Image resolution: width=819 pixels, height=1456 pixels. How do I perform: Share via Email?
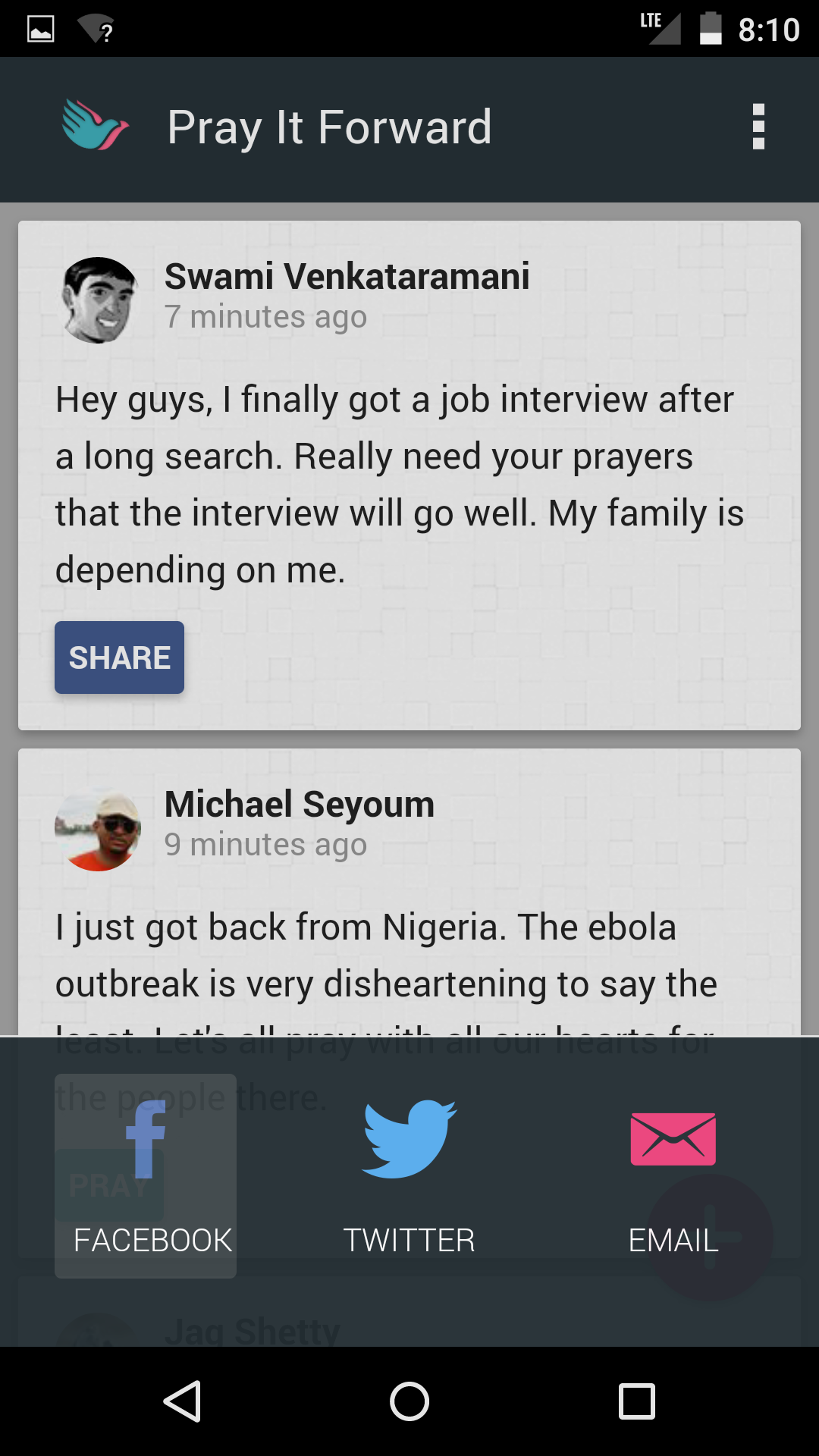[673, 1175]
